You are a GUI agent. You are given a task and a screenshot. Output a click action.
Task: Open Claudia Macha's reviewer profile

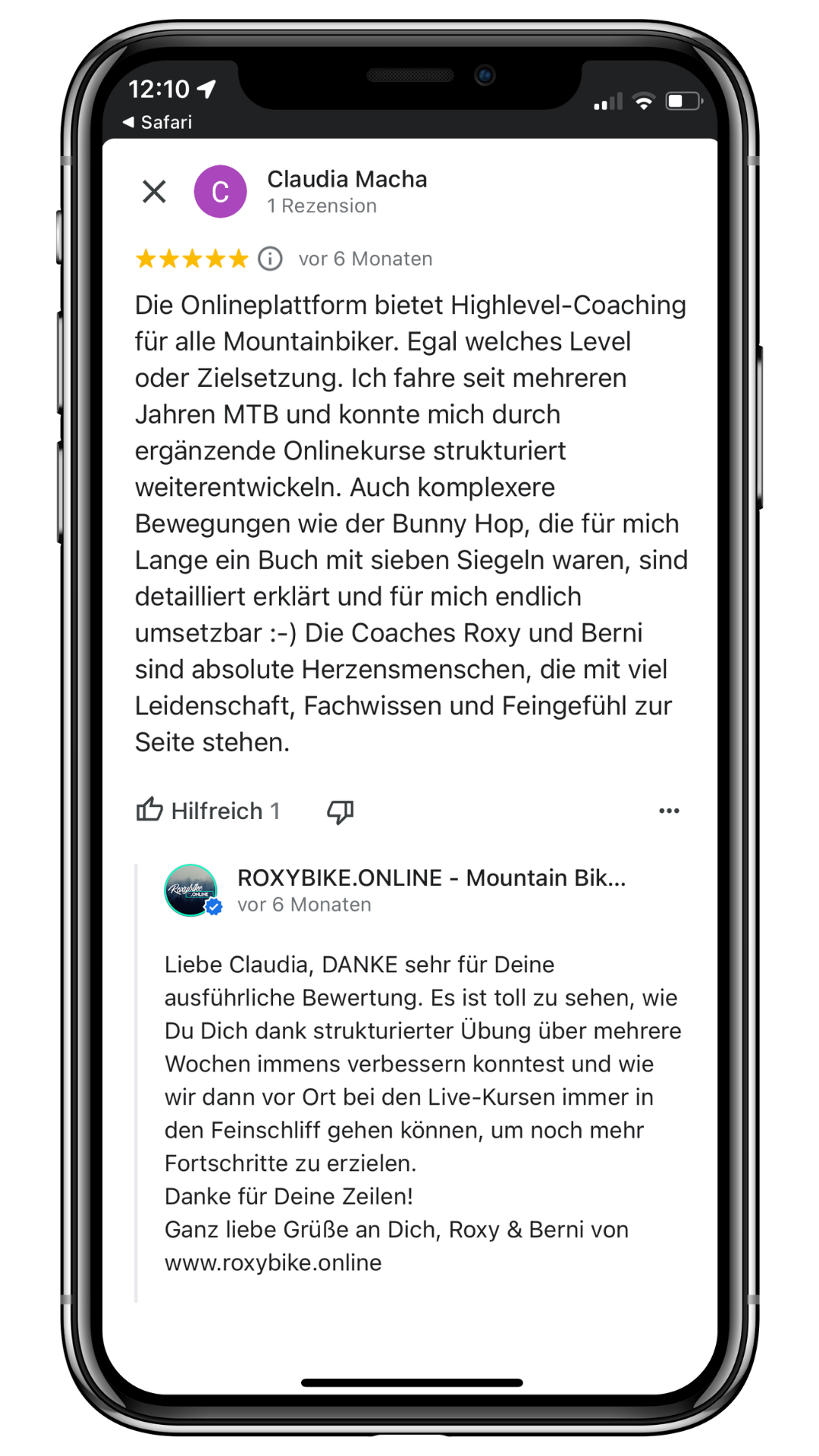(x=347, y=180)
